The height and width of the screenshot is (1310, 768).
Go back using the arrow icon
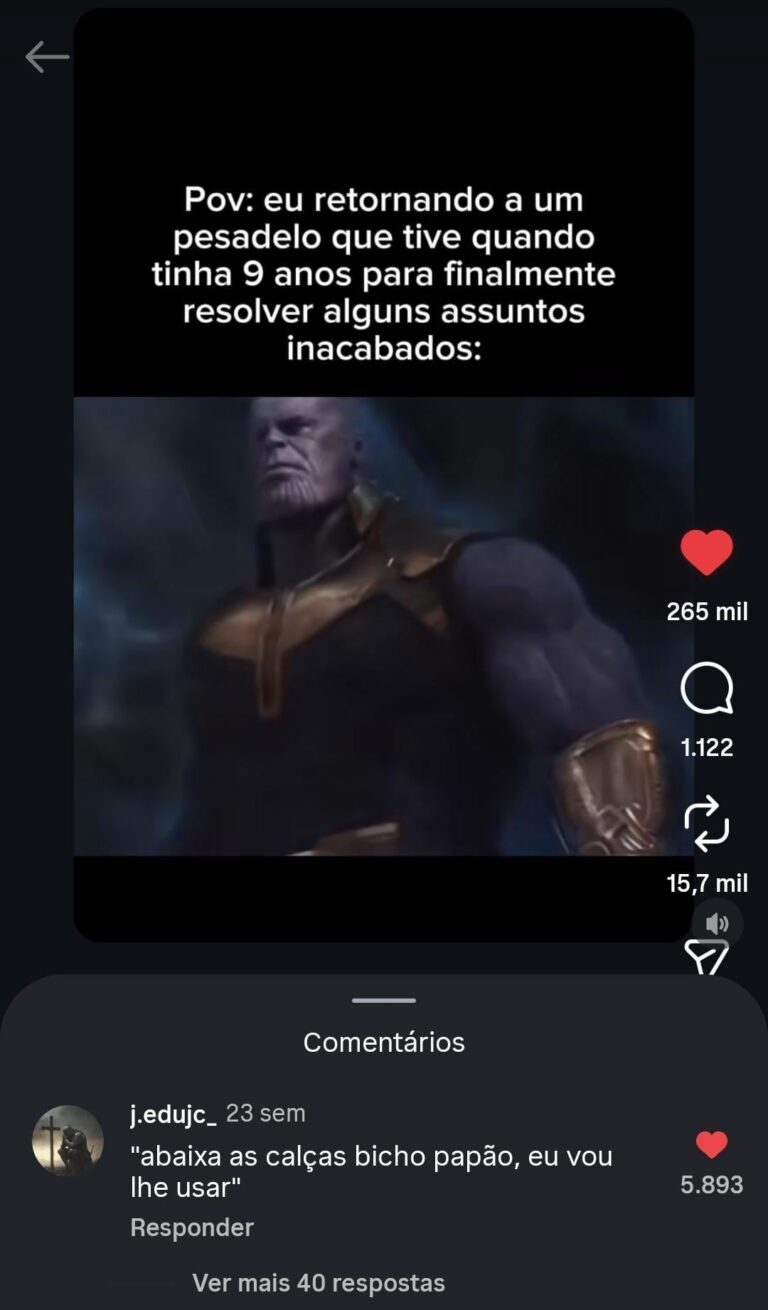47,57
